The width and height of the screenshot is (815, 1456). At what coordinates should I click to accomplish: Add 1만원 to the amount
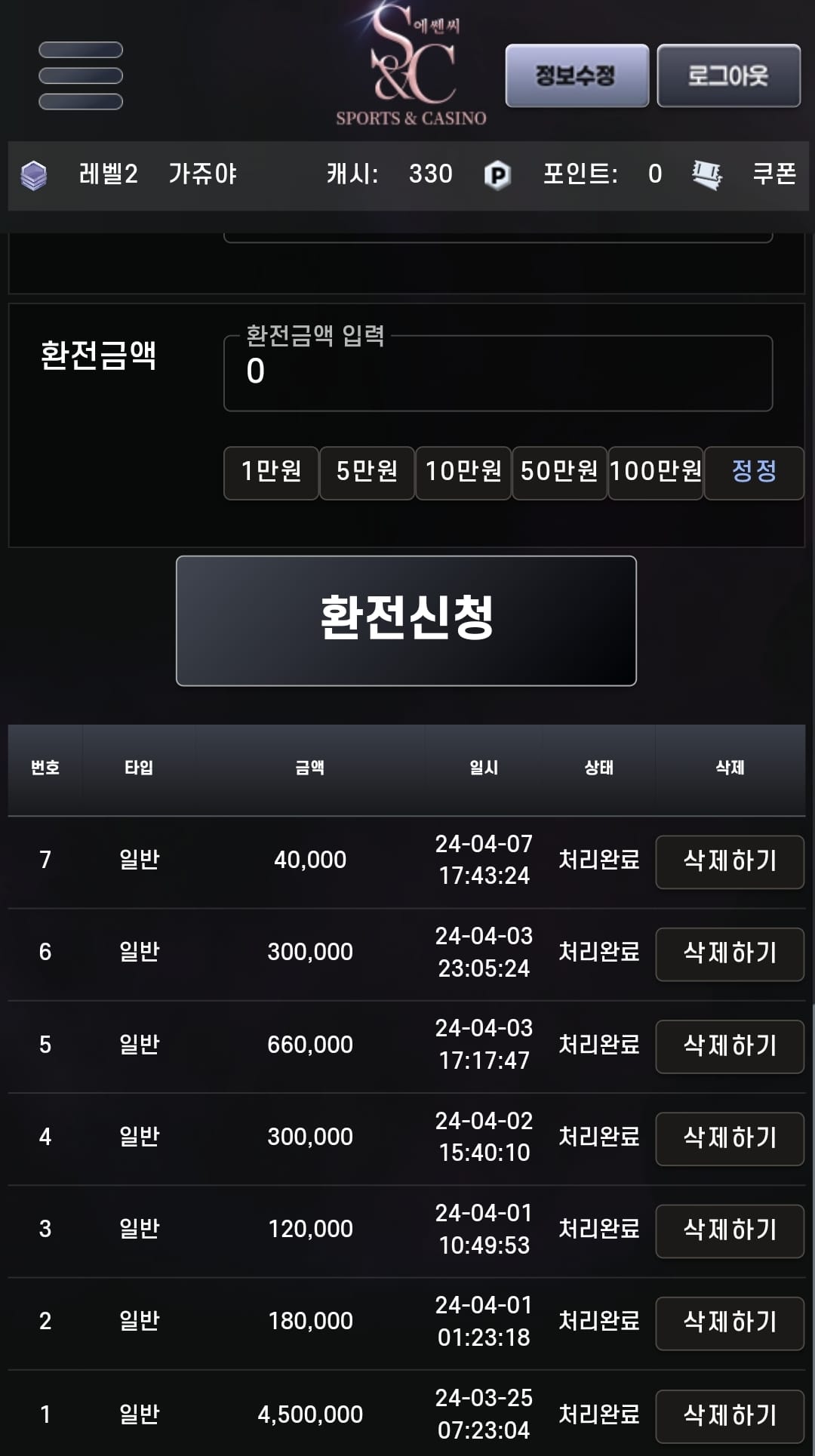coord(271,473)
